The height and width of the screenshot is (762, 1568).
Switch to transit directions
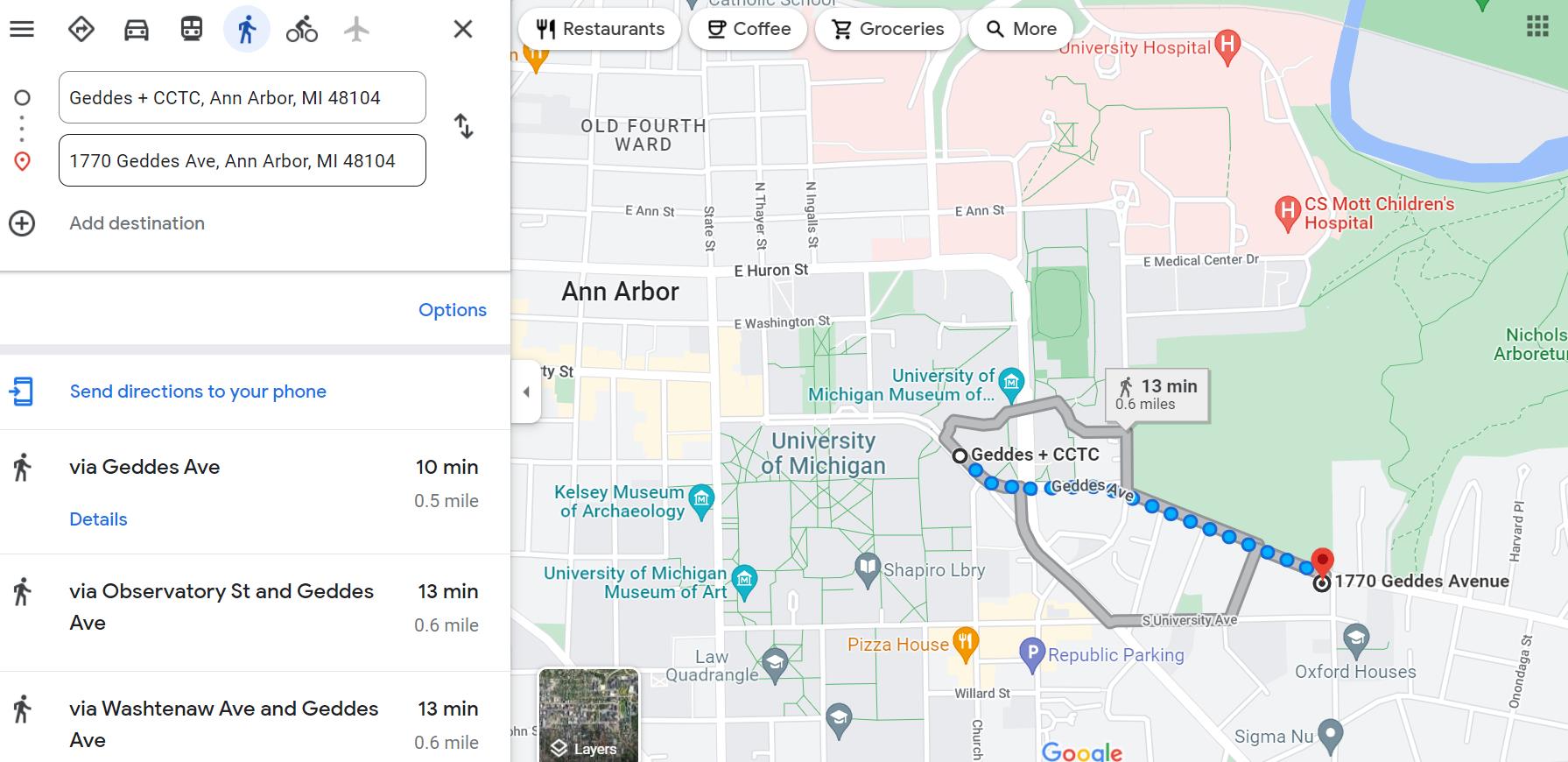click(x=192, y=29)
